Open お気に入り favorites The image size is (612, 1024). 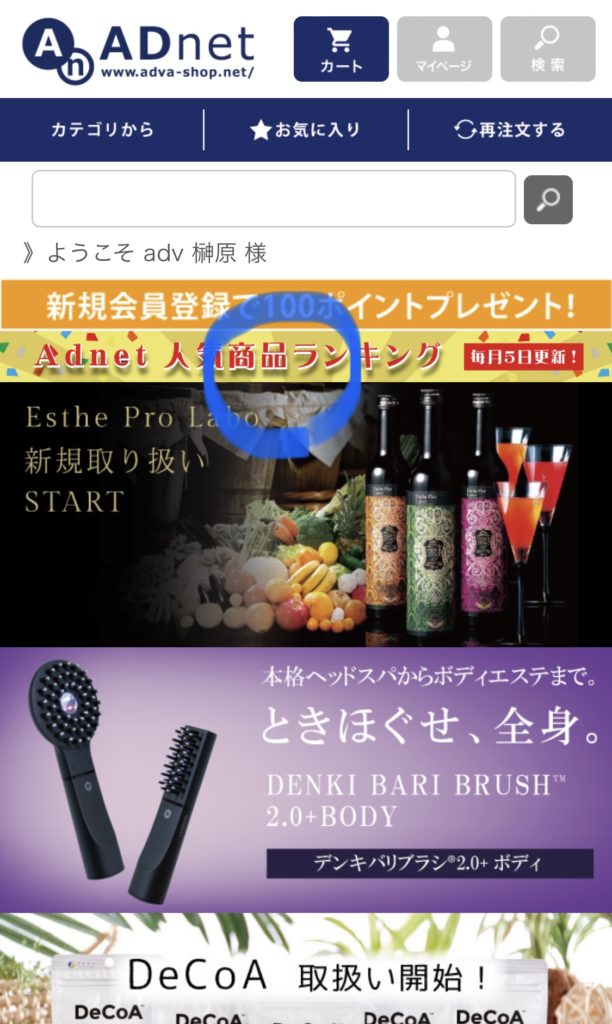coord(305,130)
